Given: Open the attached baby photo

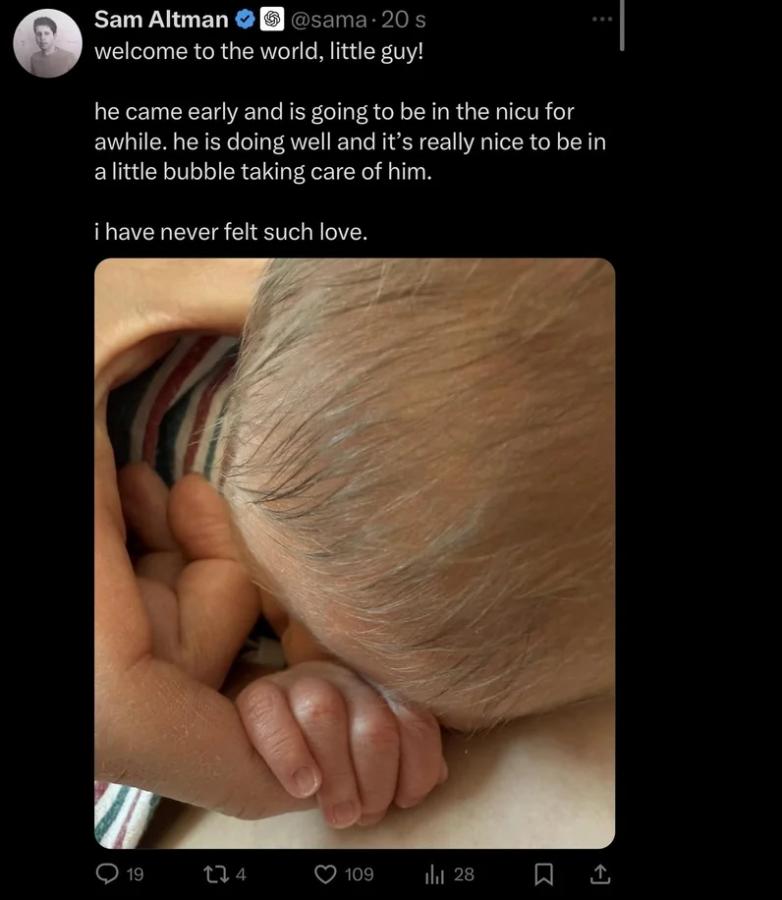Looking at the screenshot, I should (x=354, y=553).
